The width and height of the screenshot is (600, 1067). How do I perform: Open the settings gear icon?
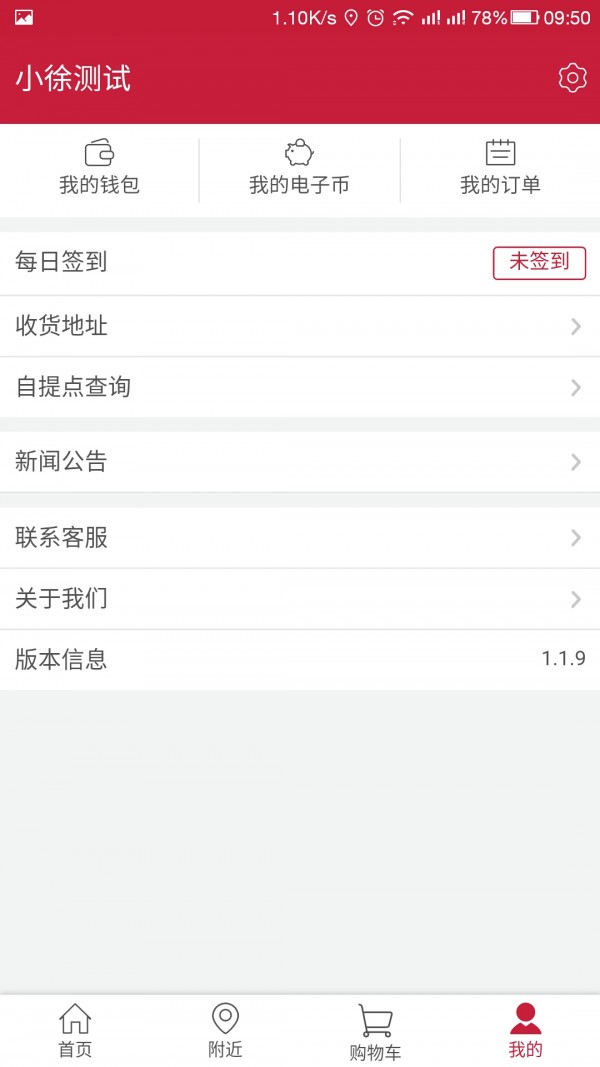[572, 78]
